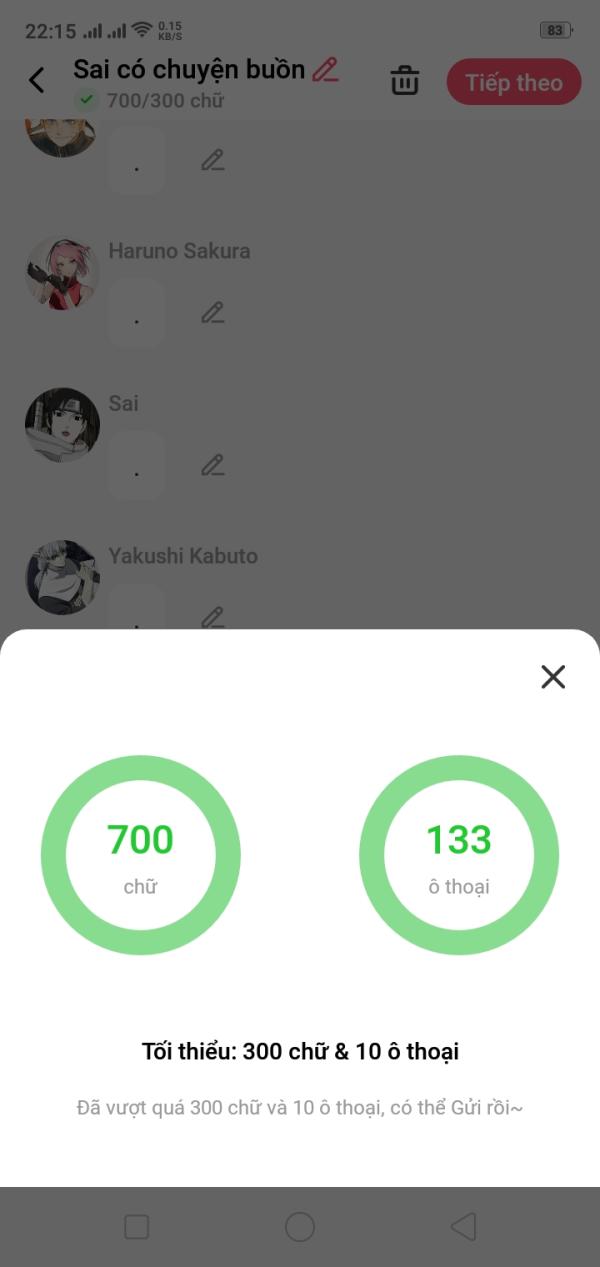Go back from the story editor

click(x=37, y=80)
